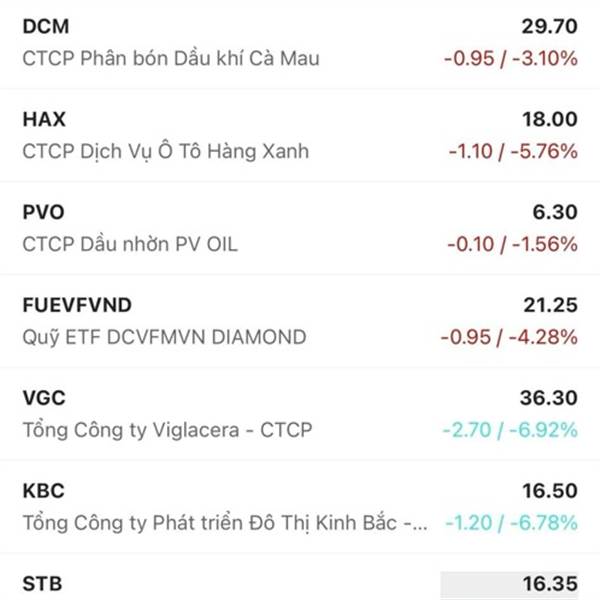
Task: Open the DCM stock row
Action: tap(300, 42)
